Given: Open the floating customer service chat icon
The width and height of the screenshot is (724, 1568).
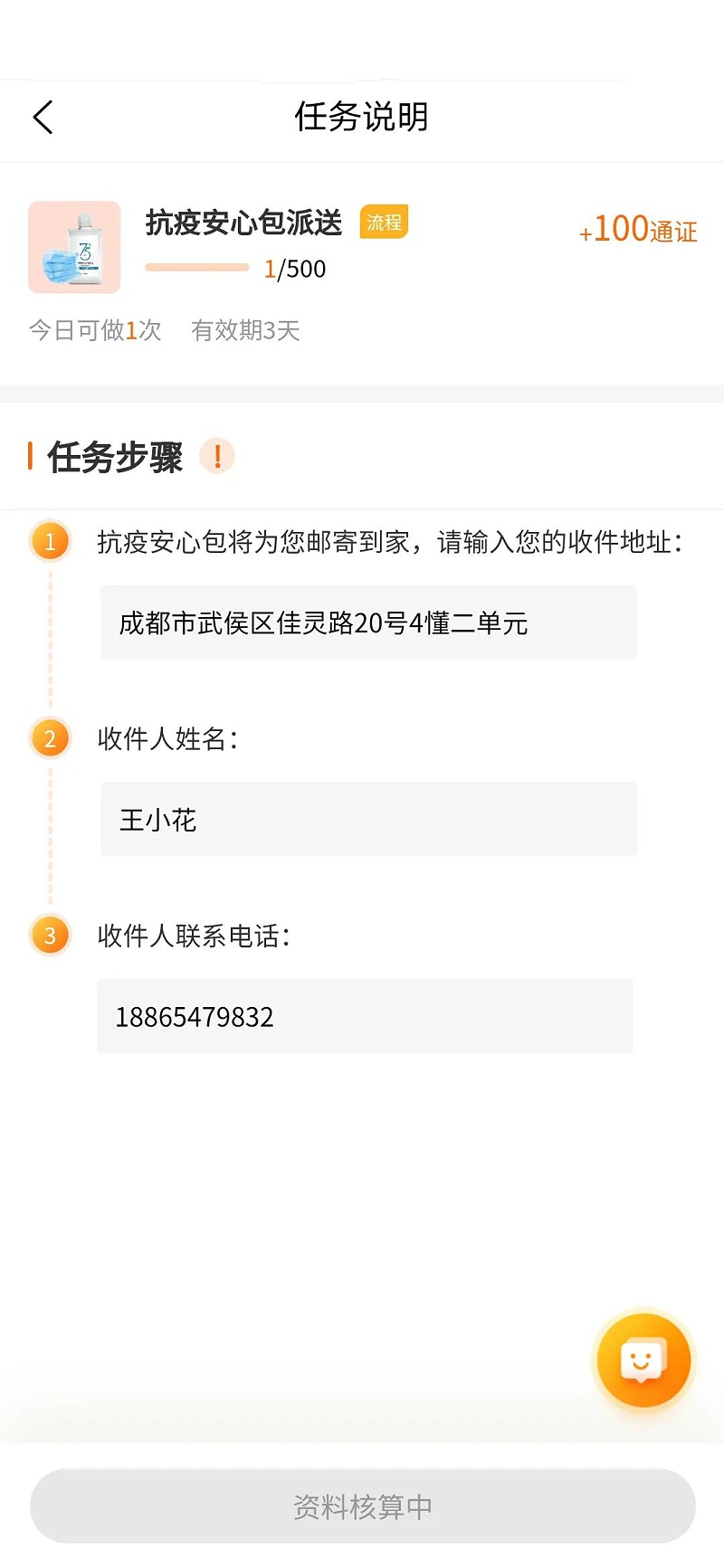Looking at the screenshot, I should [643, 1360].
